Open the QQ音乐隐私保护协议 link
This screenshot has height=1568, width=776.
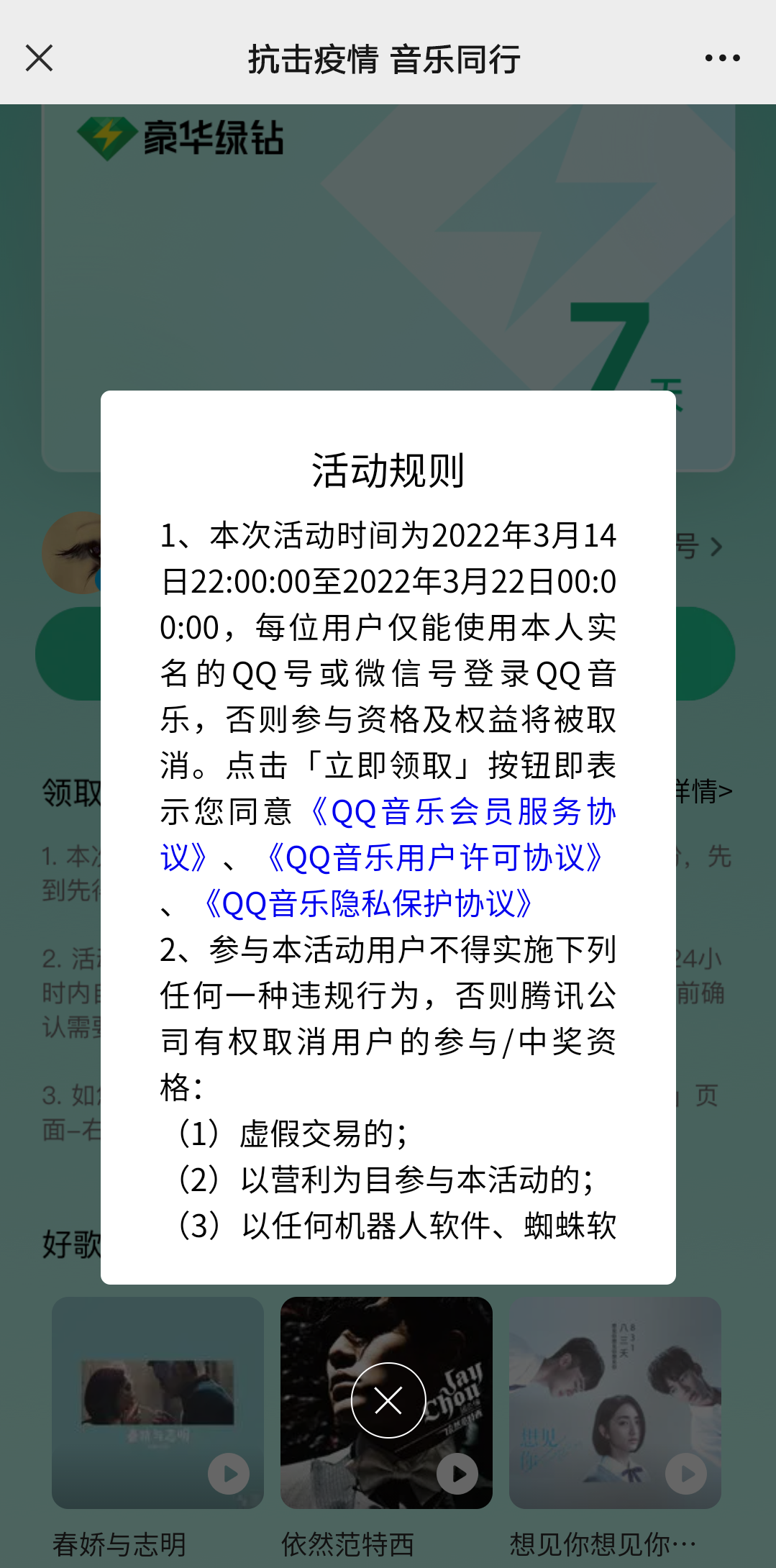[368, 904]
